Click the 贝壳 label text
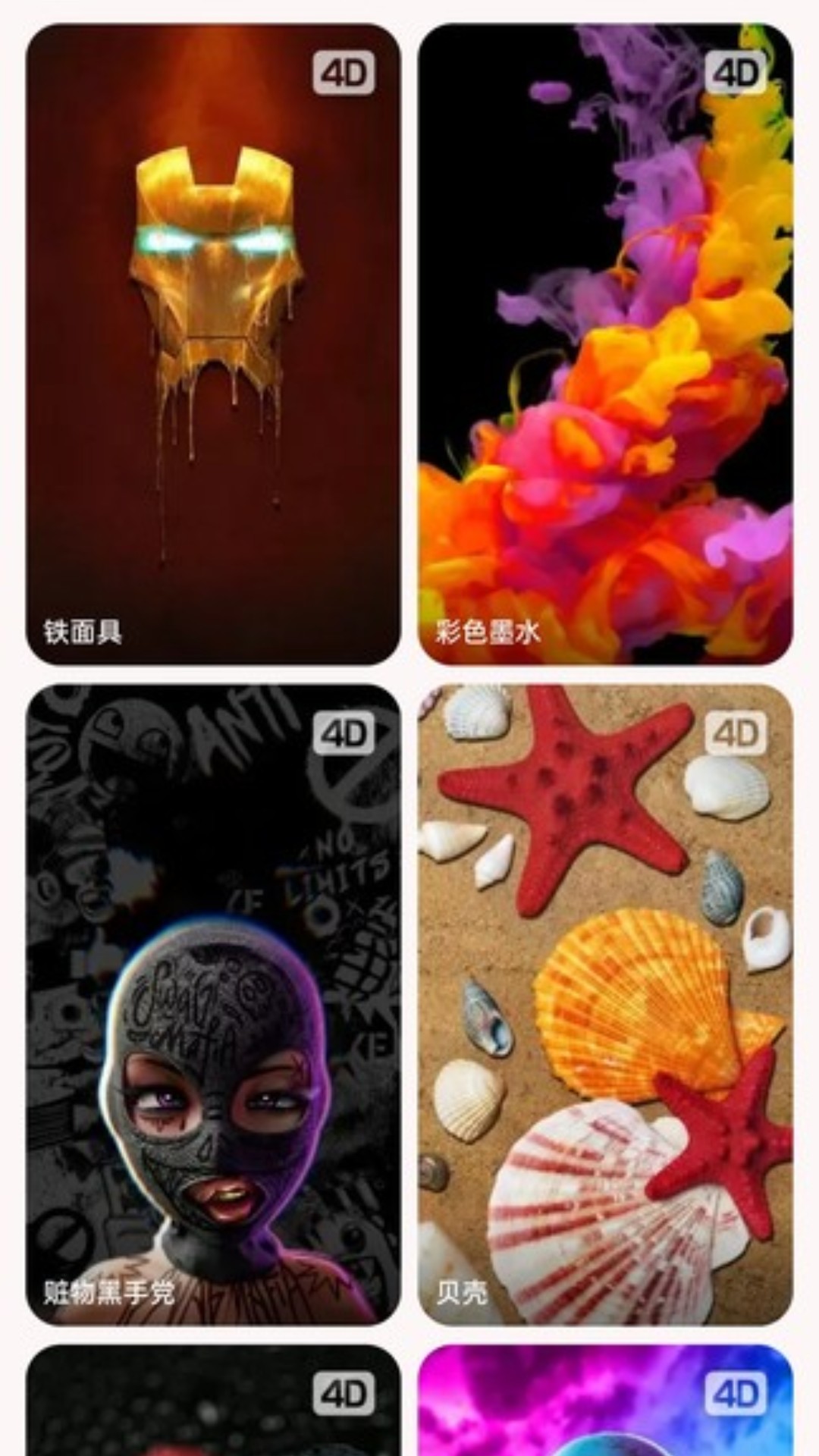This screenshot has height=1456, width=819. pyautogui.click(x=461, y=1294)
